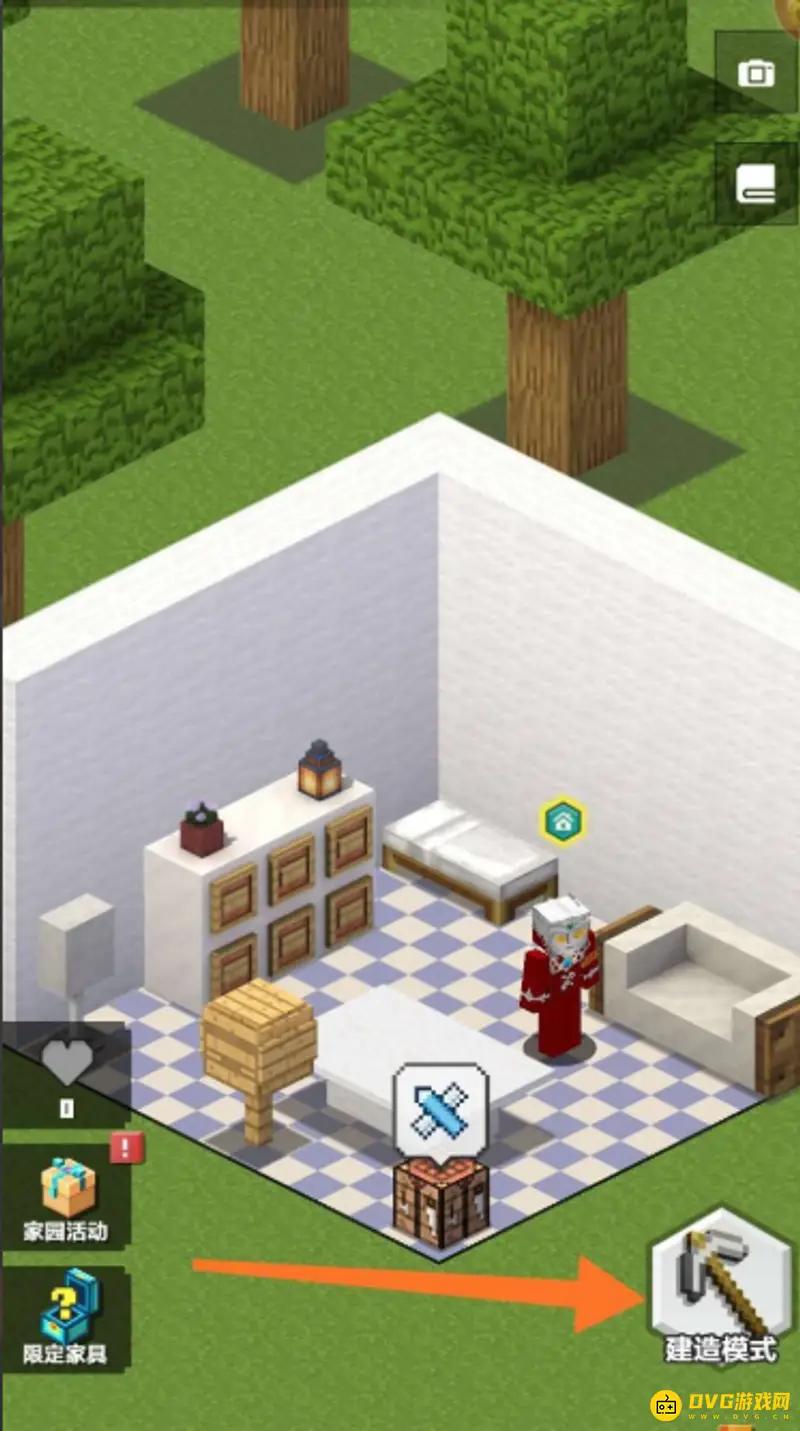Image resolution: width=800 pixels, height=1431 pixels.
Task: Open 限定家具 limited furniture box
Action: [67, 1318]
